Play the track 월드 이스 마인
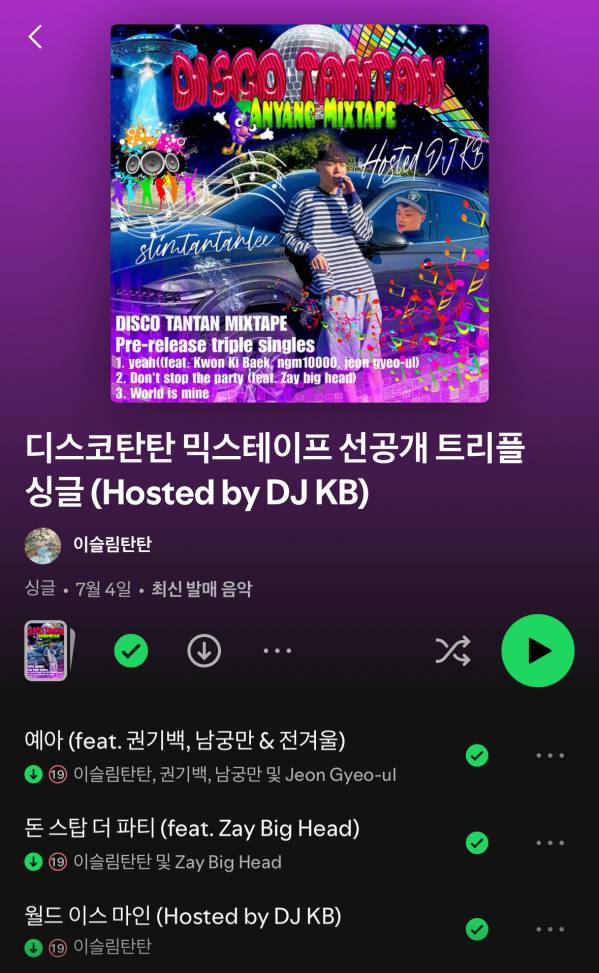Viewport: 599px width, 973px height. (x=183, y=930)
